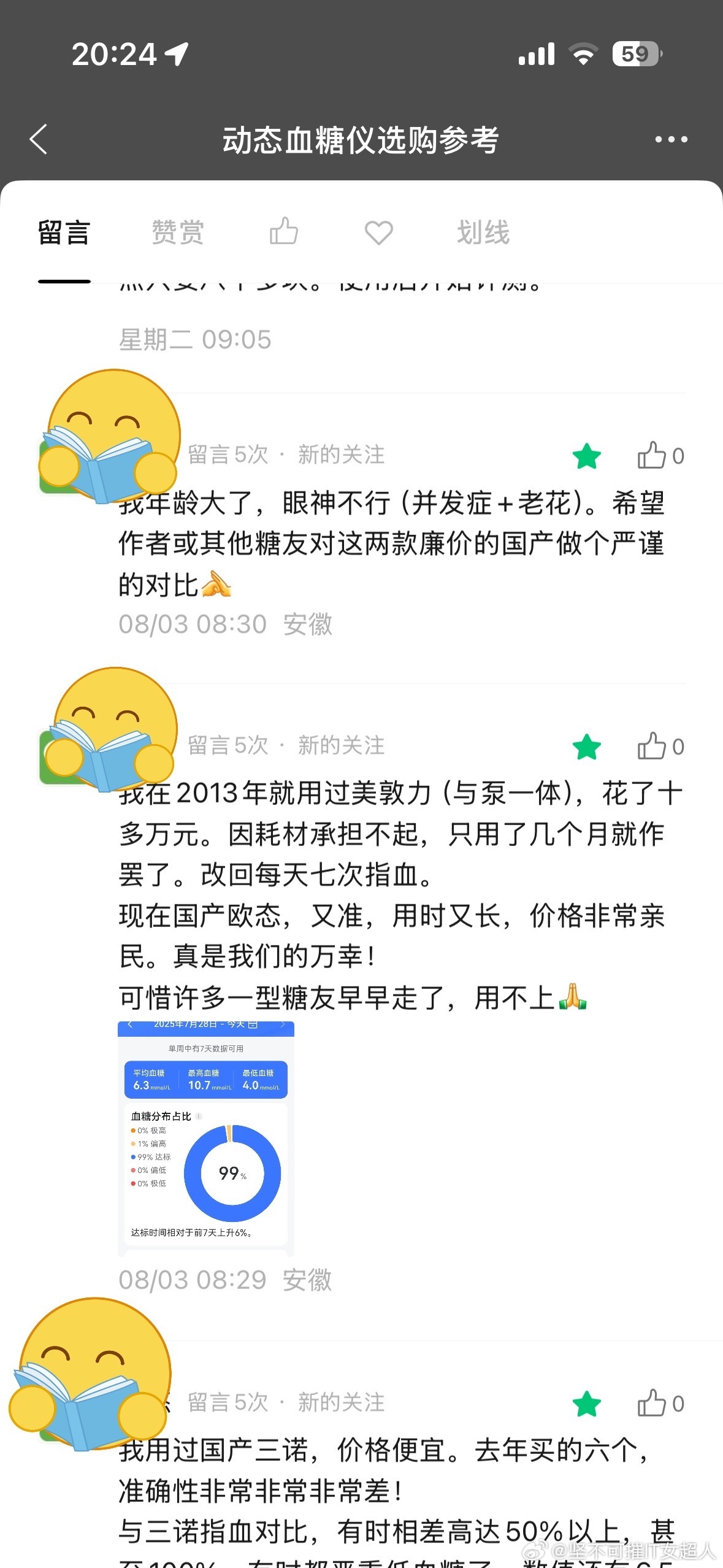Switch to the 赞赏 tab

pyautogui.click(x=177, y=233)
